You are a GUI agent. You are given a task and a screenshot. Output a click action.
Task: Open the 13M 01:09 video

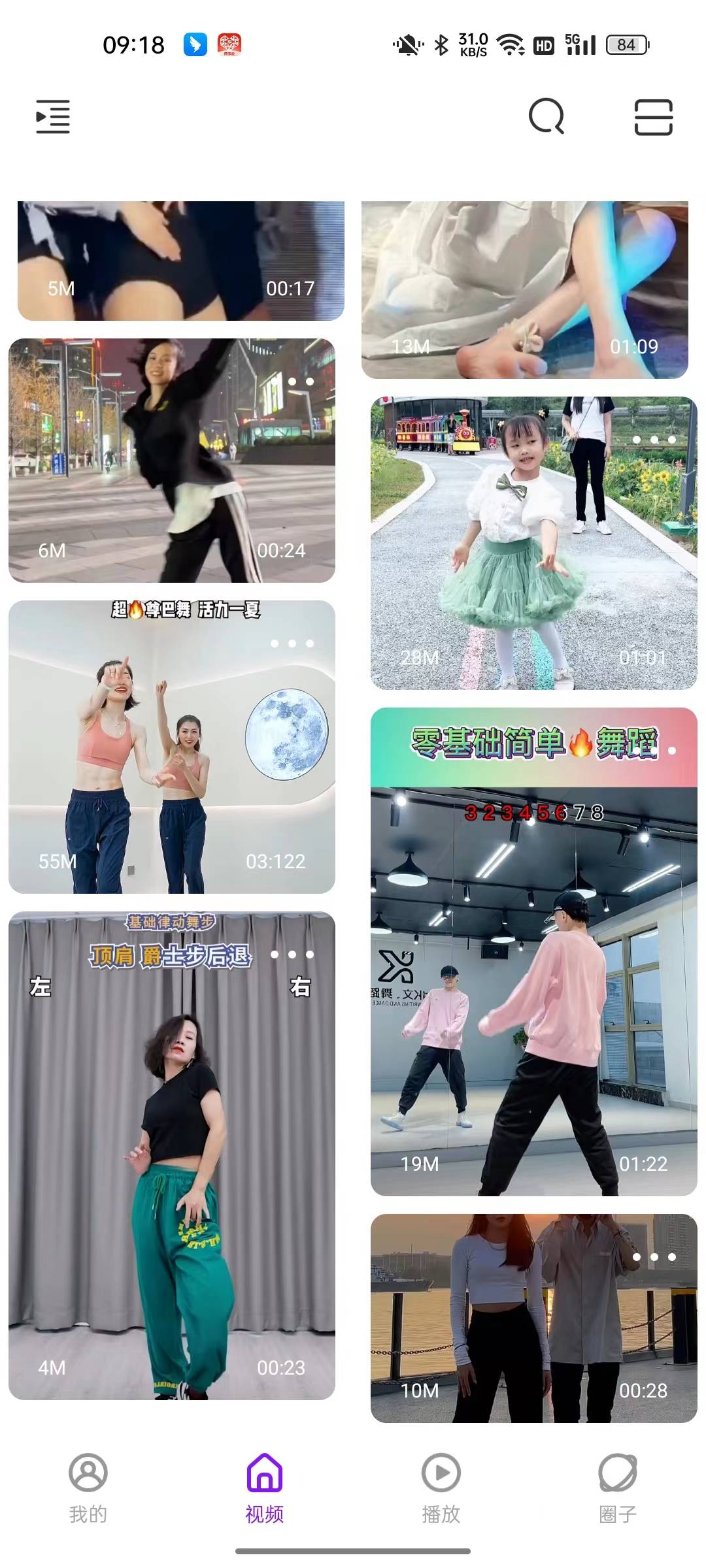coord(524,287)
